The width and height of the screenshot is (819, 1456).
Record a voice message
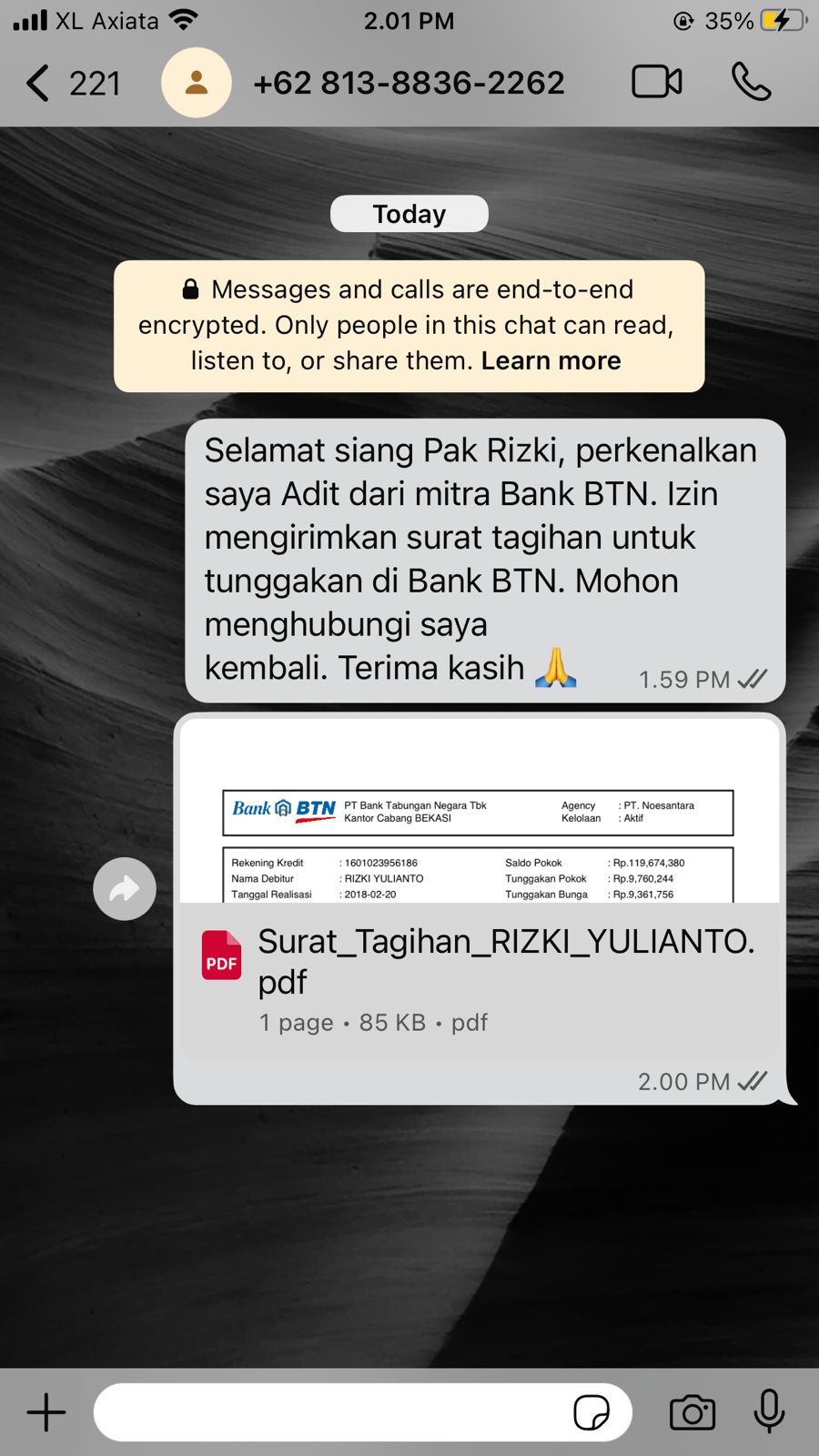point(769,1412)
